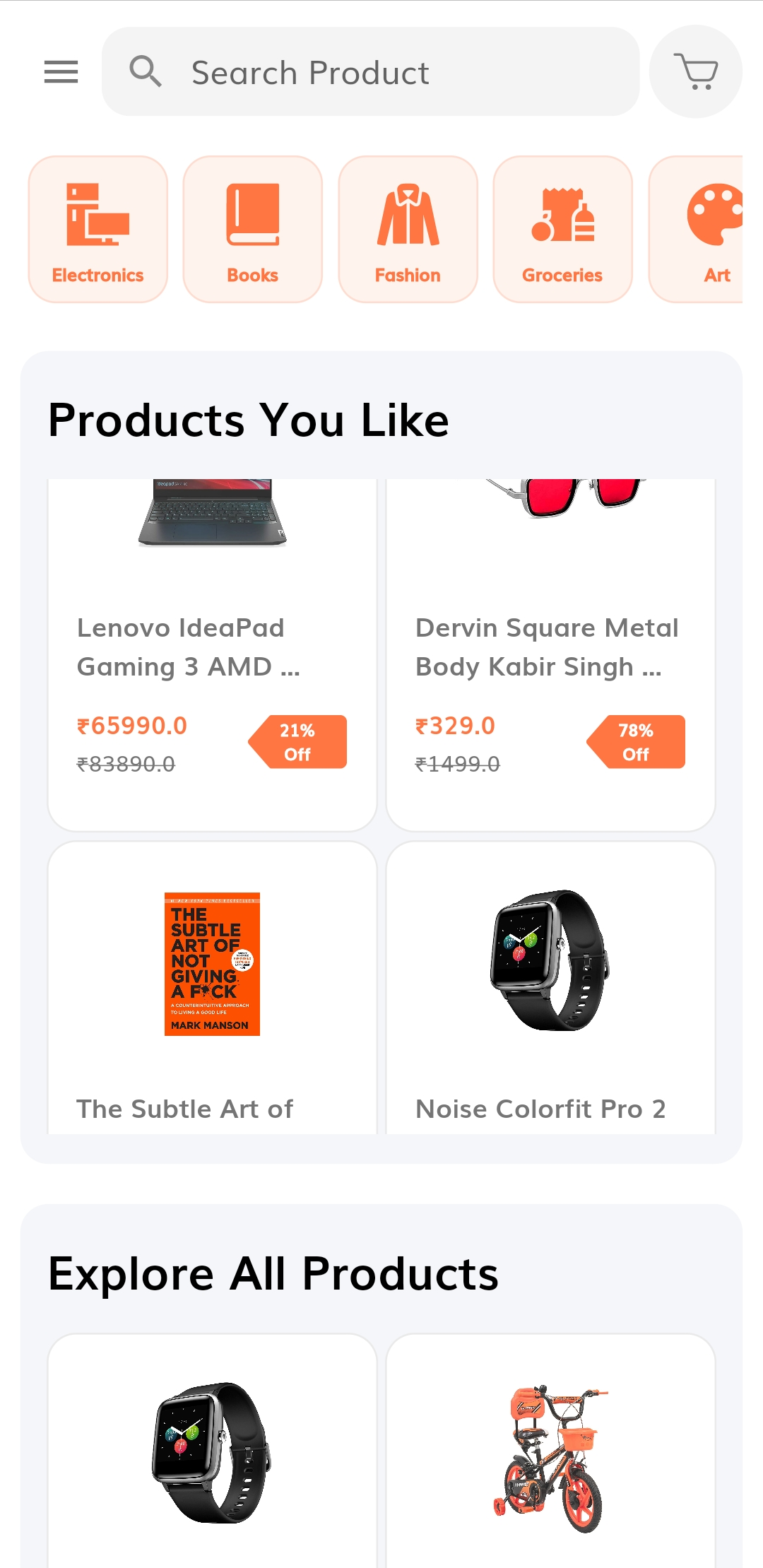This screenshot has width=763, height=1568.
Task: Select the Electronics category
Action: (97, 229)
